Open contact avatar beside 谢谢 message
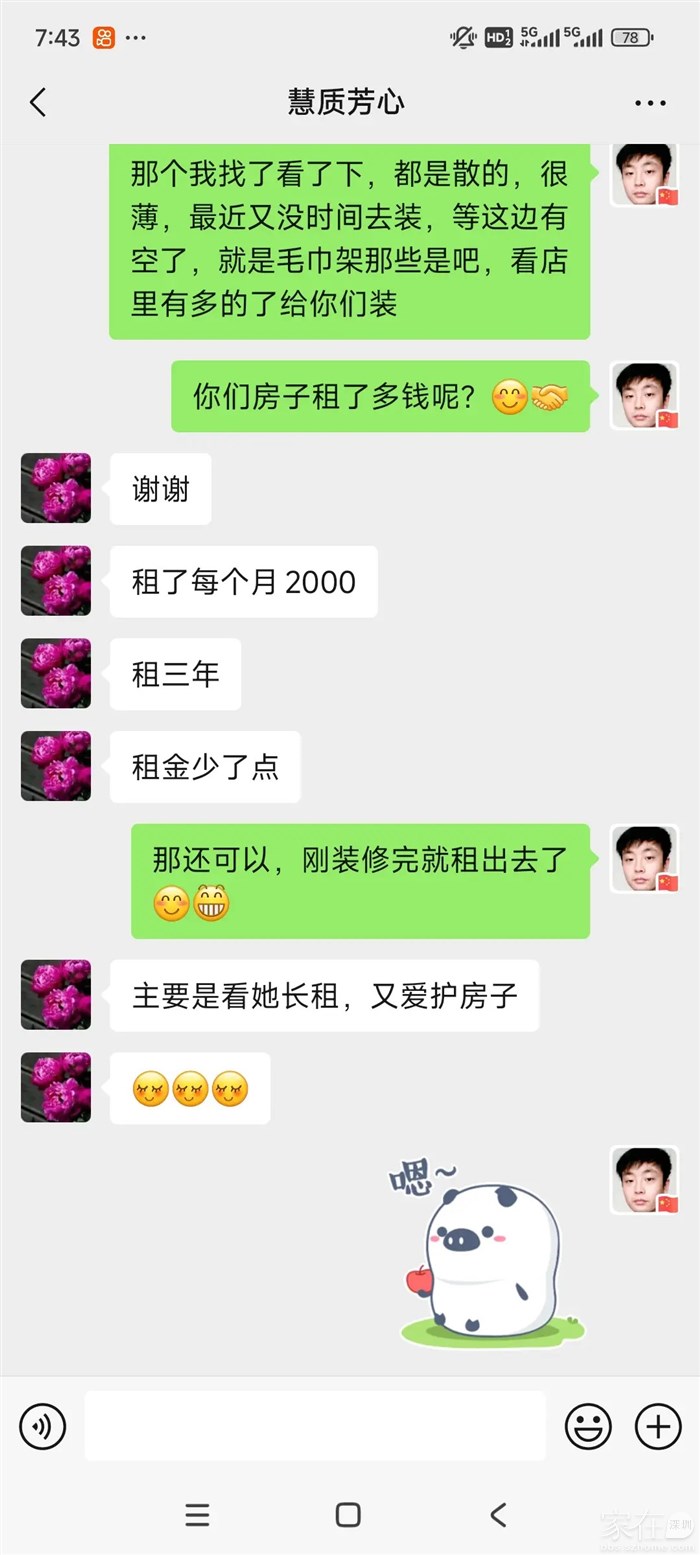 (x=56, y=488)
